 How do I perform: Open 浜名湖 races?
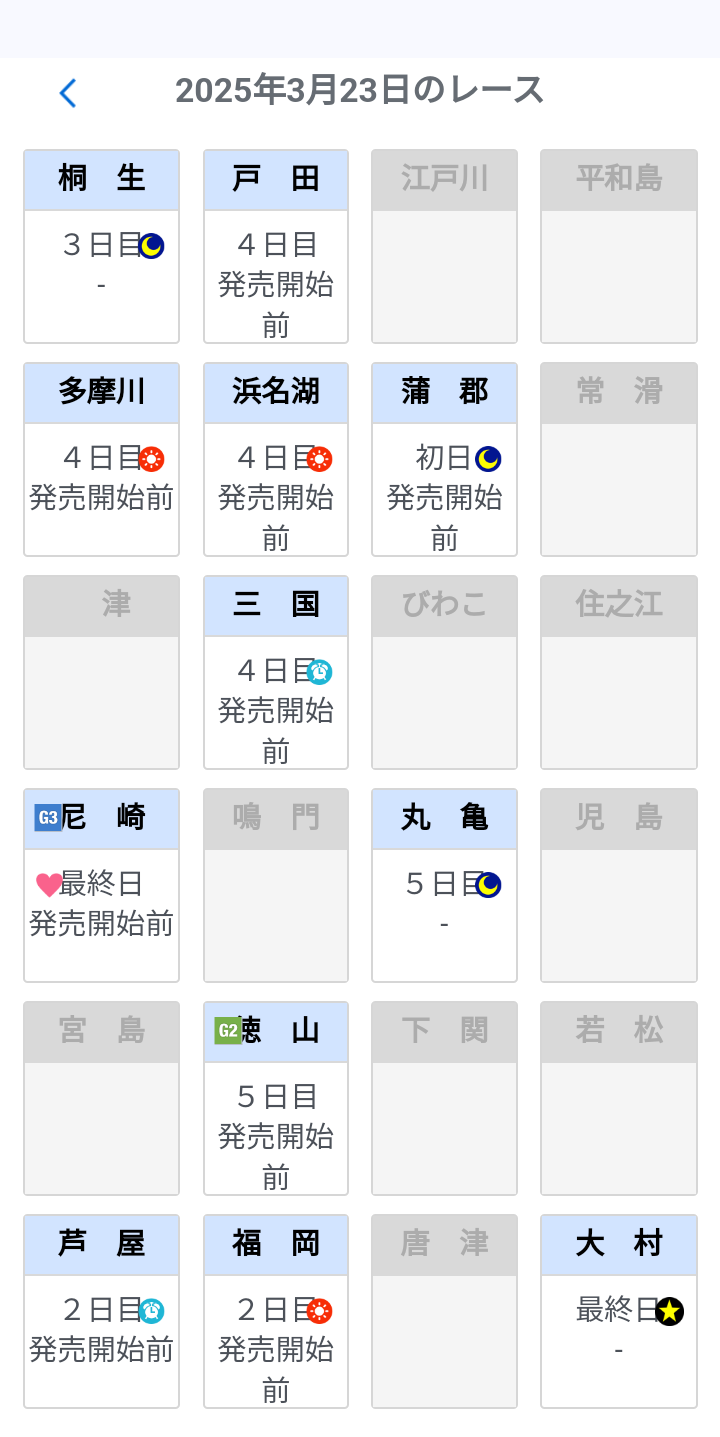[x=276, y=459]
